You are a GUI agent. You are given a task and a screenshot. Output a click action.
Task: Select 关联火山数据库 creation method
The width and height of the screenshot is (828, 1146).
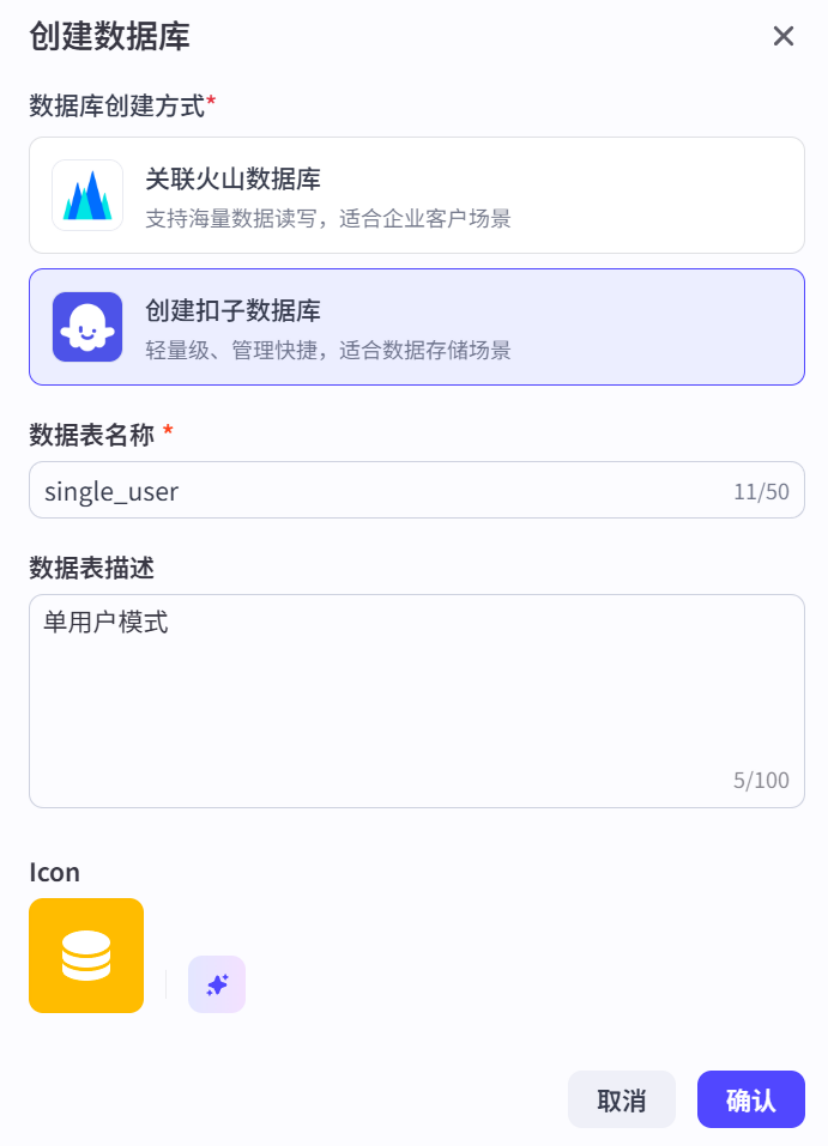tap(416, 195)
